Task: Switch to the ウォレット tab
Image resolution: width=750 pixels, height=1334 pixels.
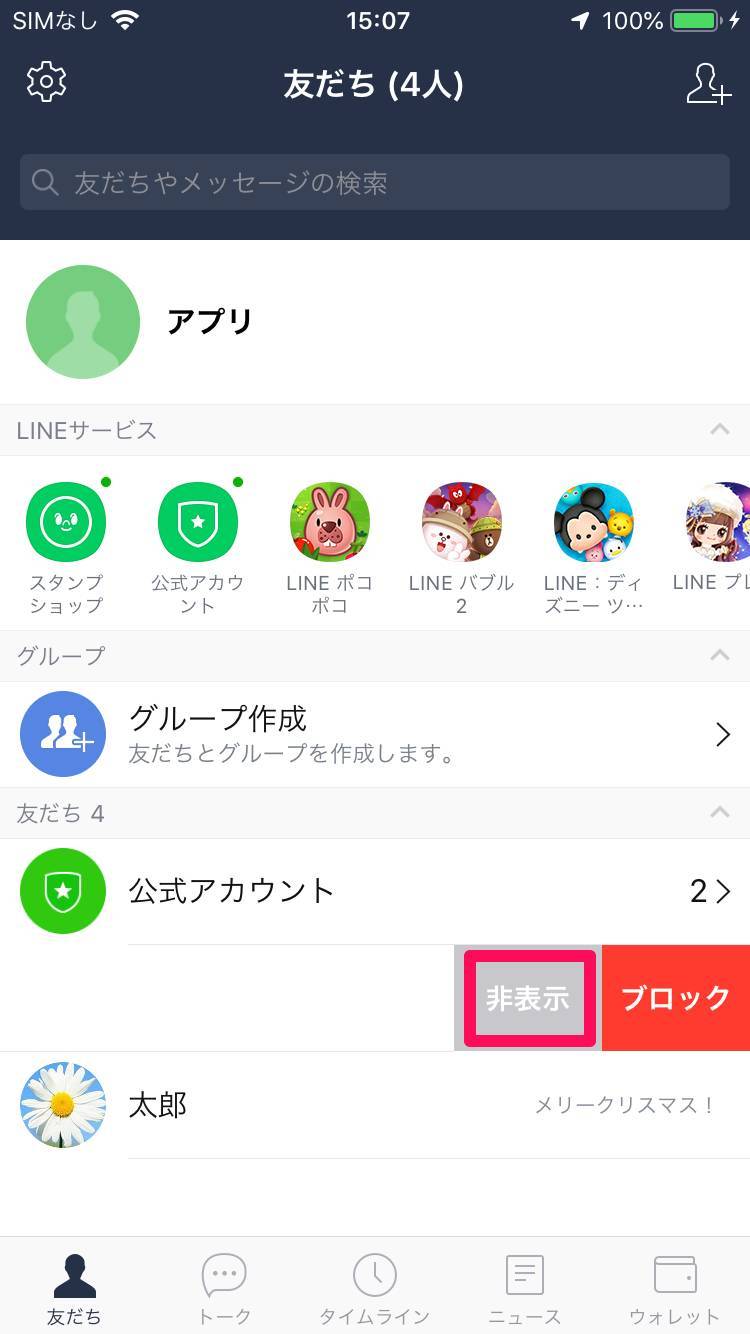Action: (x=674, y=1288)
